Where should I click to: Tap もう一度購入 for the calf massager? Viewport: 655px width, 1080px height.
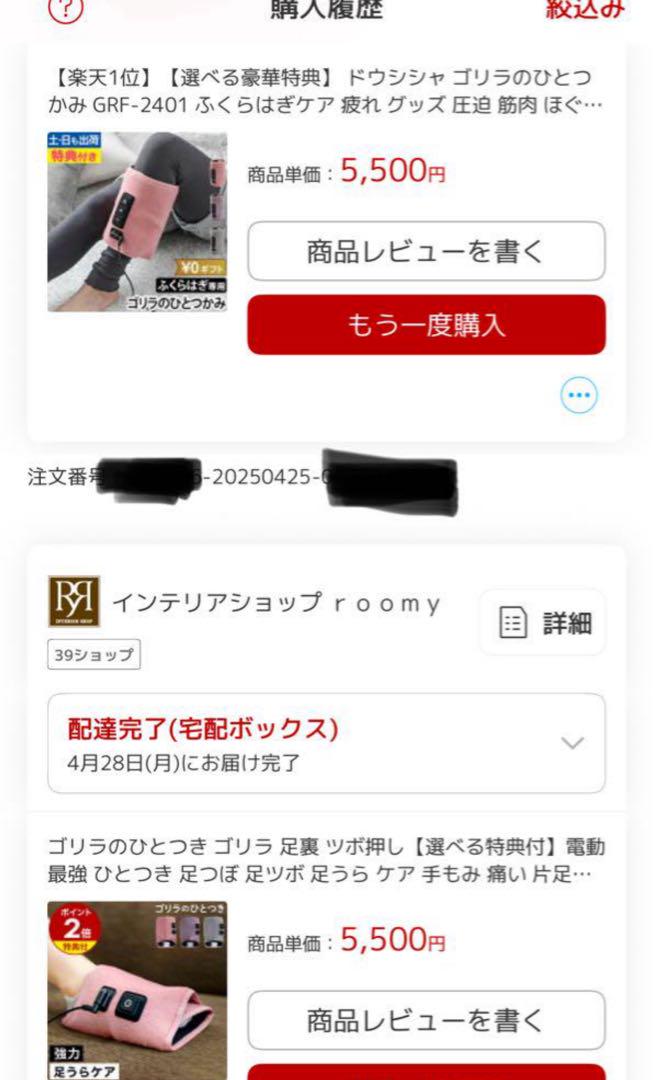click(x=426, y=324)
